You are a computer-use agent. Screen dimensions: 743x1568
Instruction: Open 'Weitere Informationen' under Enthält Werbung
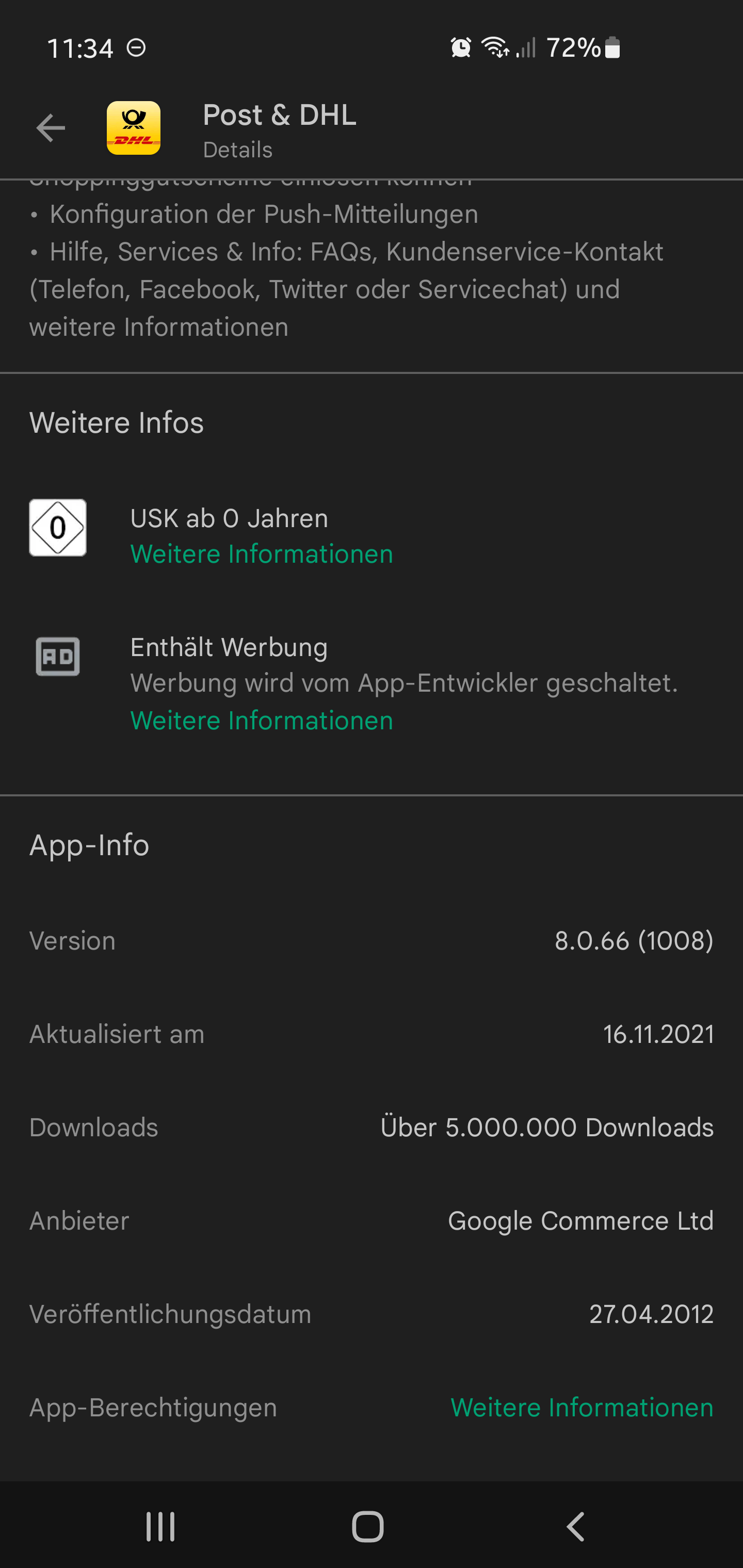click(261, 721)
